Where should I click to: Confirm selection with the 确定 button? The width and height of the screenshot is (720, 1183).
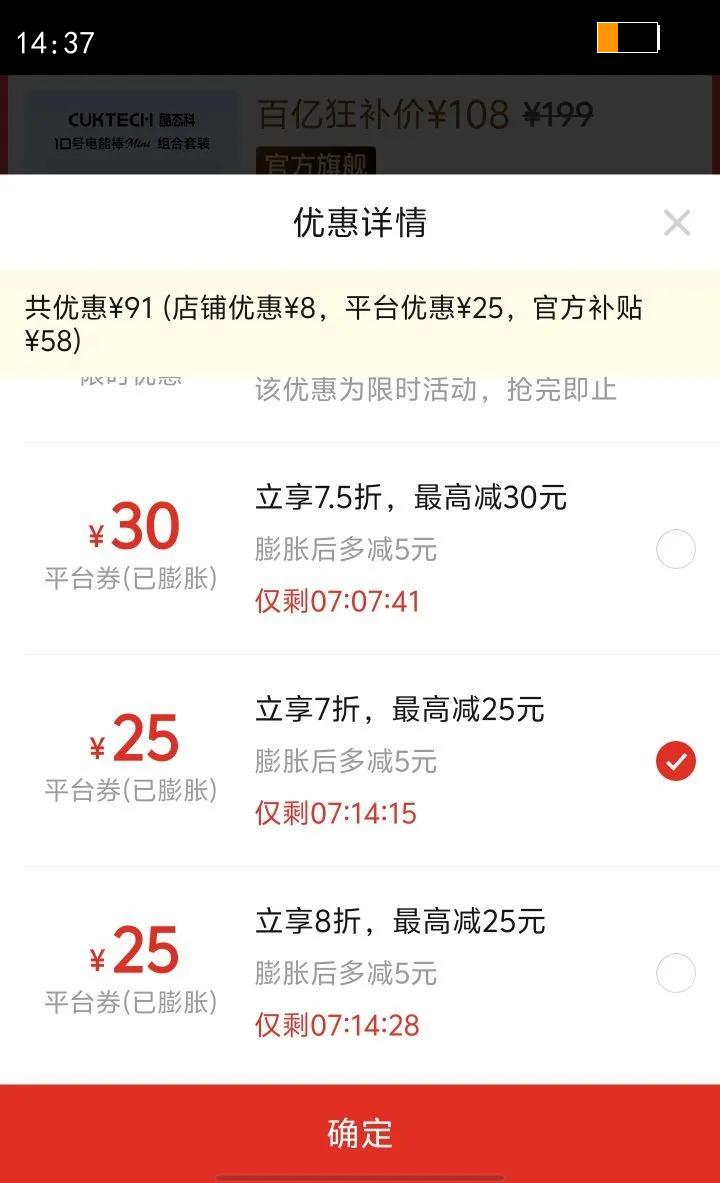pyautogui.click(x=360, y=1133)
